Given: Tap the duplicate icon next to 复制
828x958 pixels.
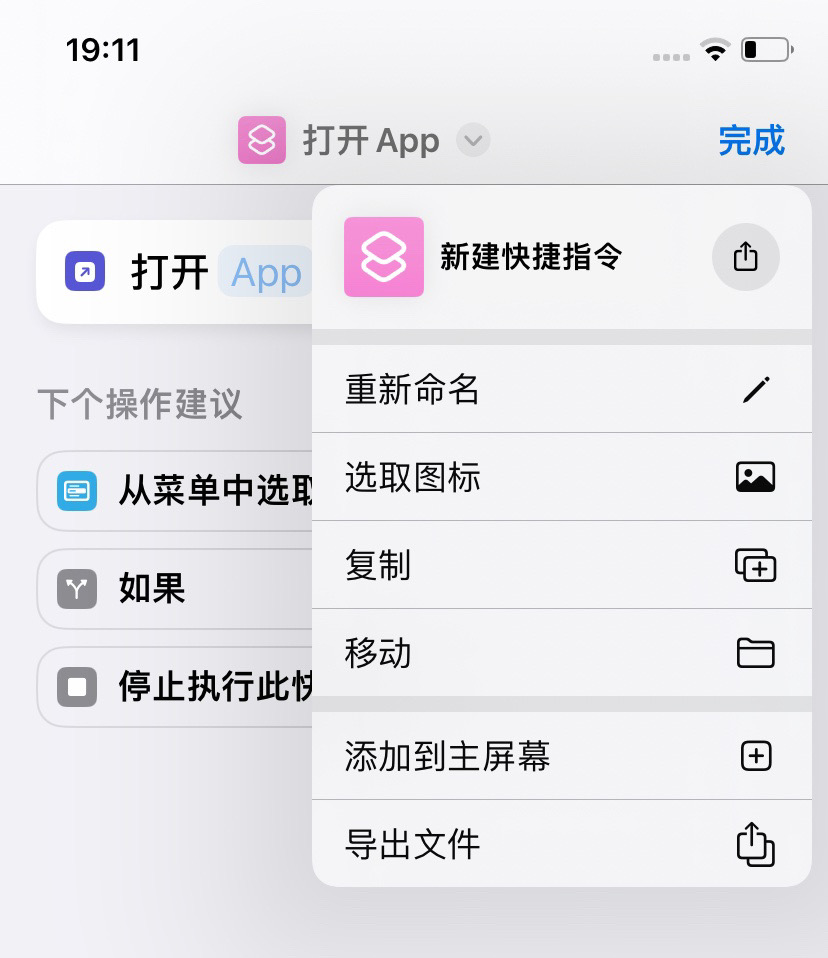Looking at the screenshot, I should (757, 565).
